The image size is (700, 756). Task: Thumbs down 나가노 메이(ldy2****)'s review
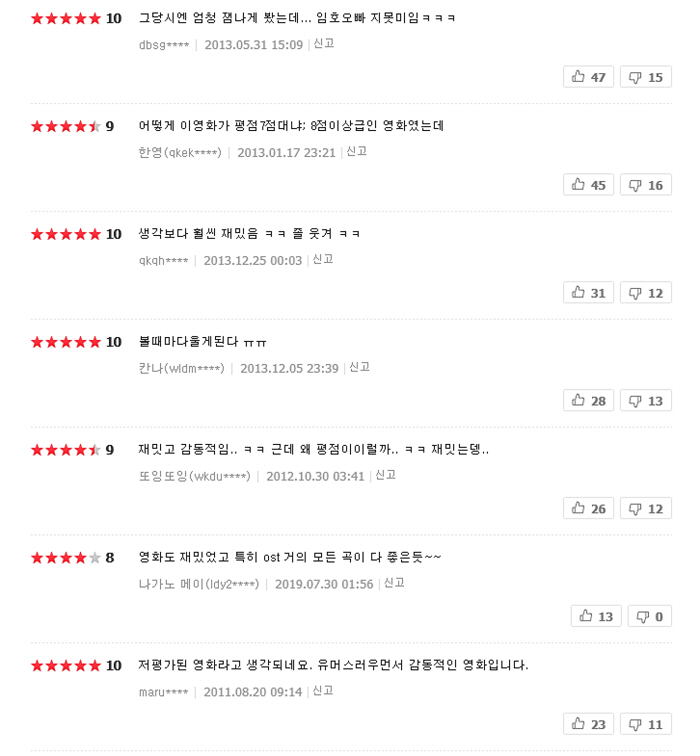click(x=649, y=617)
